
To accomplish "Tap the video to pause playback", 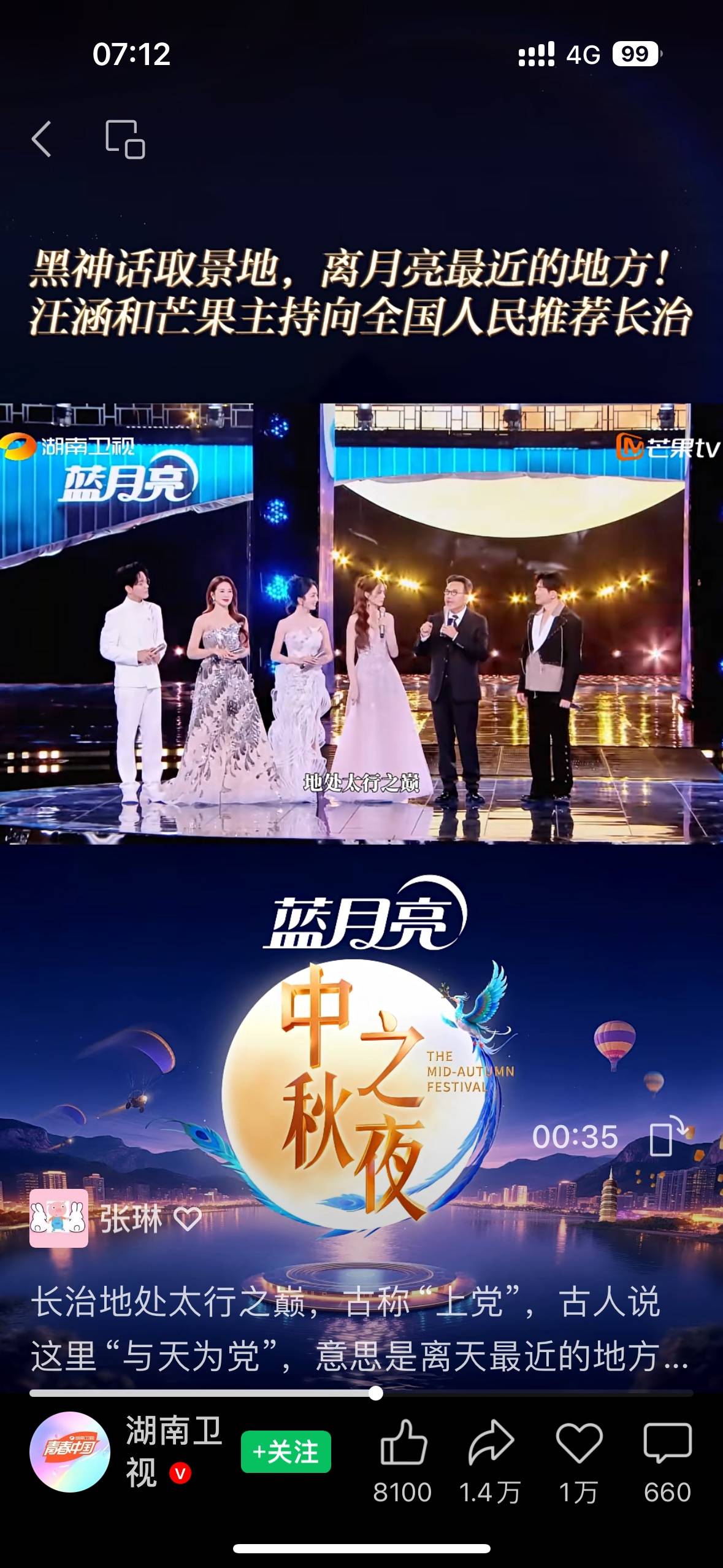I will pyautogui.click(x=361, y=623).
